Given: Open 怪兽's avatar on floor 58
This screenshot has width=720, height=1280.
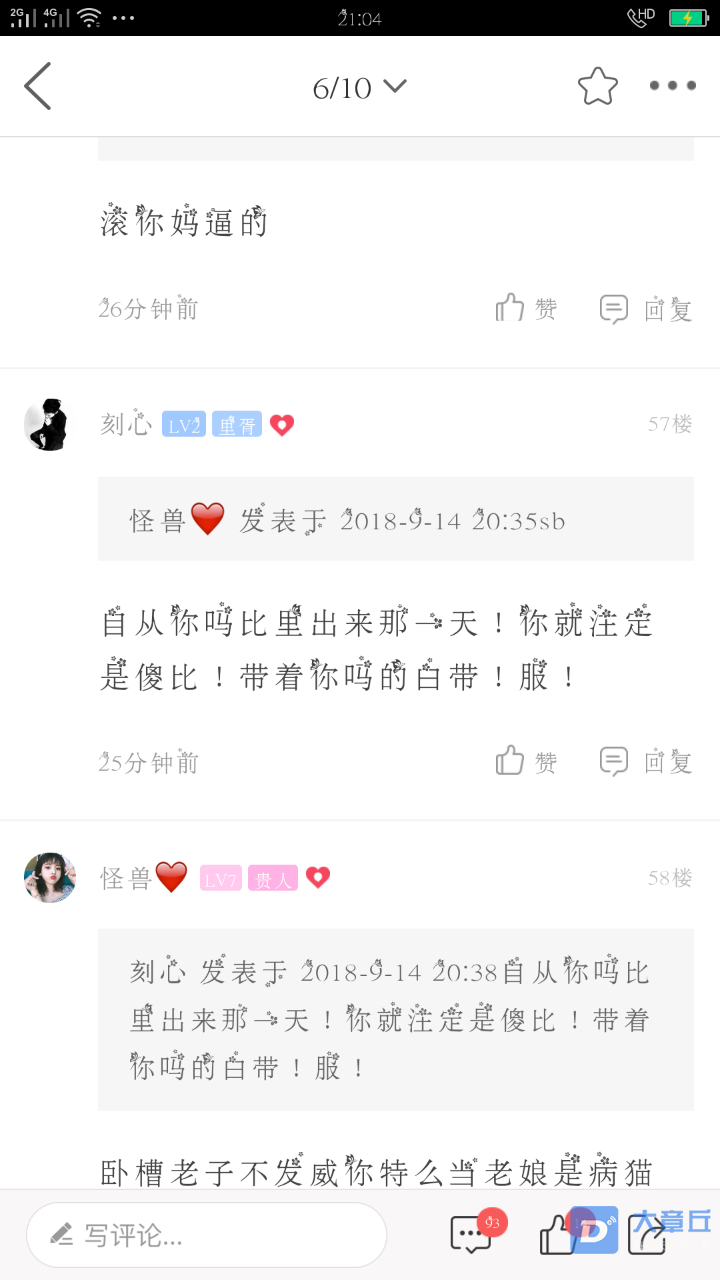Looking at the screenshot, I should [49, 878].
